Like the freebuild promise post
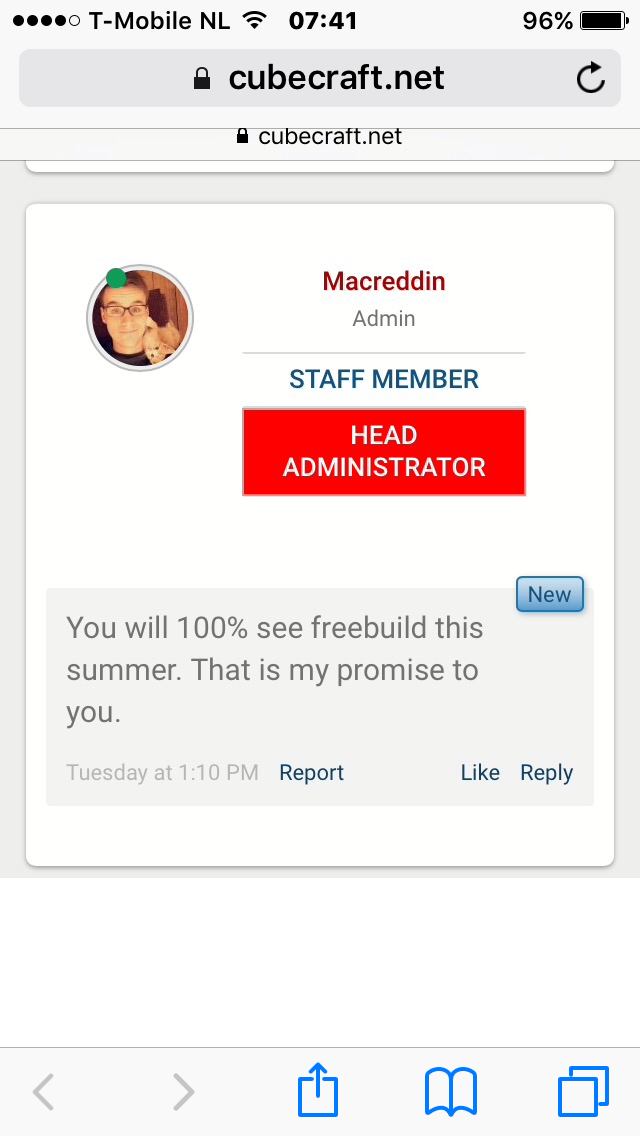The image size is (640, 1136). tap(480, 773)
